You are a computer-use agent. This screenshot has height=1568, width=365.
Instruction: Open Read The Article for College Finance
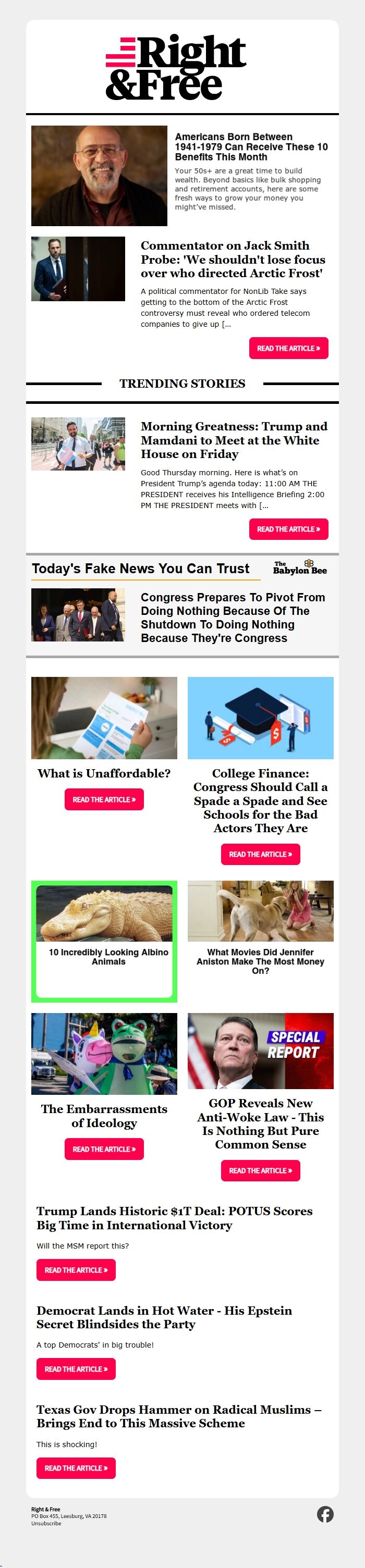260,854
